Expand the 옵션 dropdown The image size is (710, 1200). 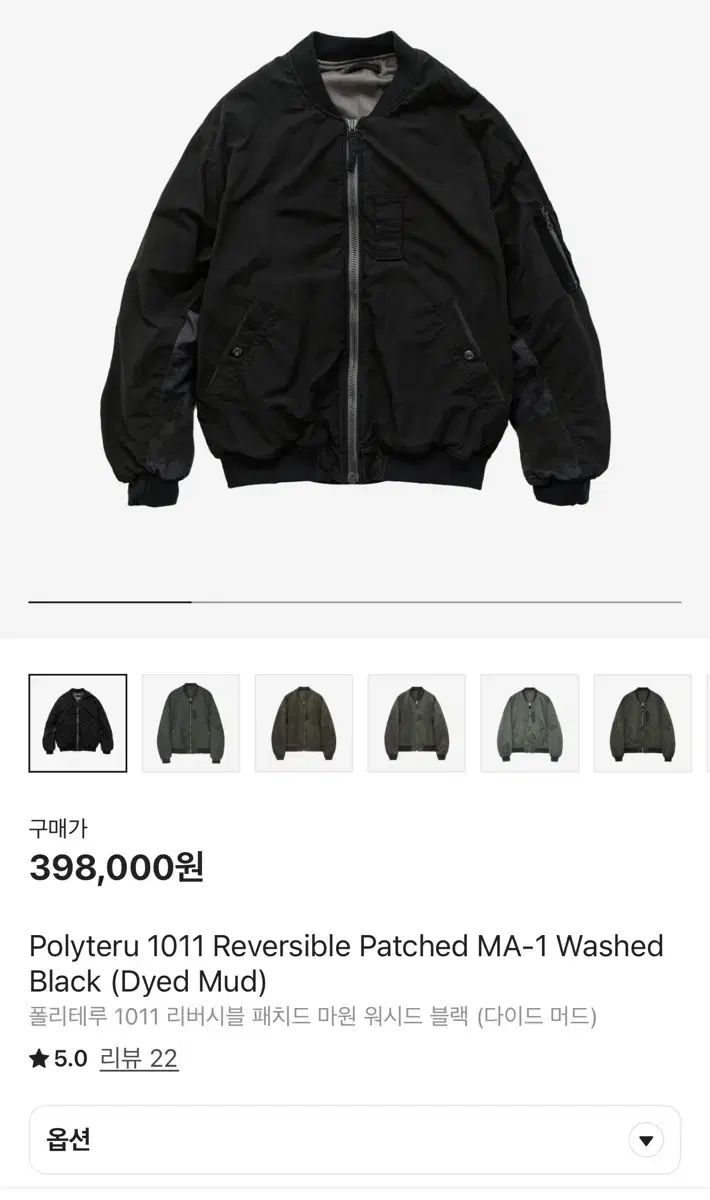click(646, 1140)
